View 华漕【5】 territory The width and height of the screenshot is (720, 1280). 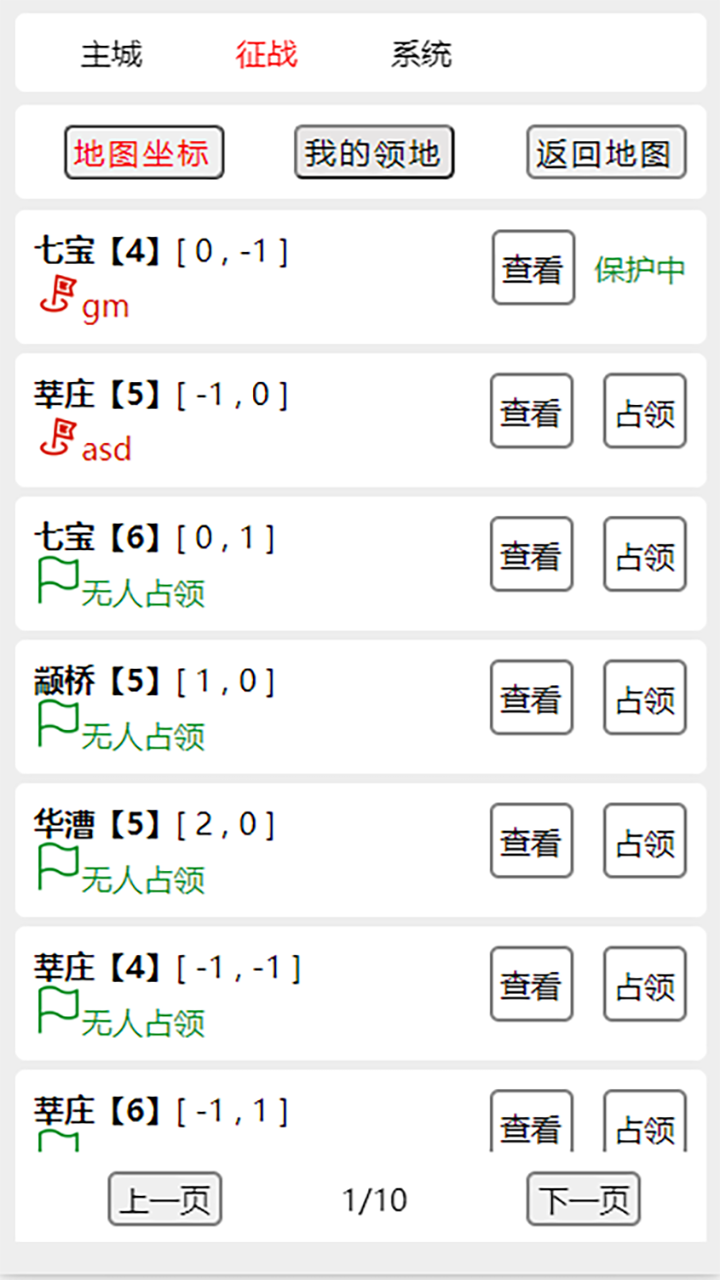[531, 841]
